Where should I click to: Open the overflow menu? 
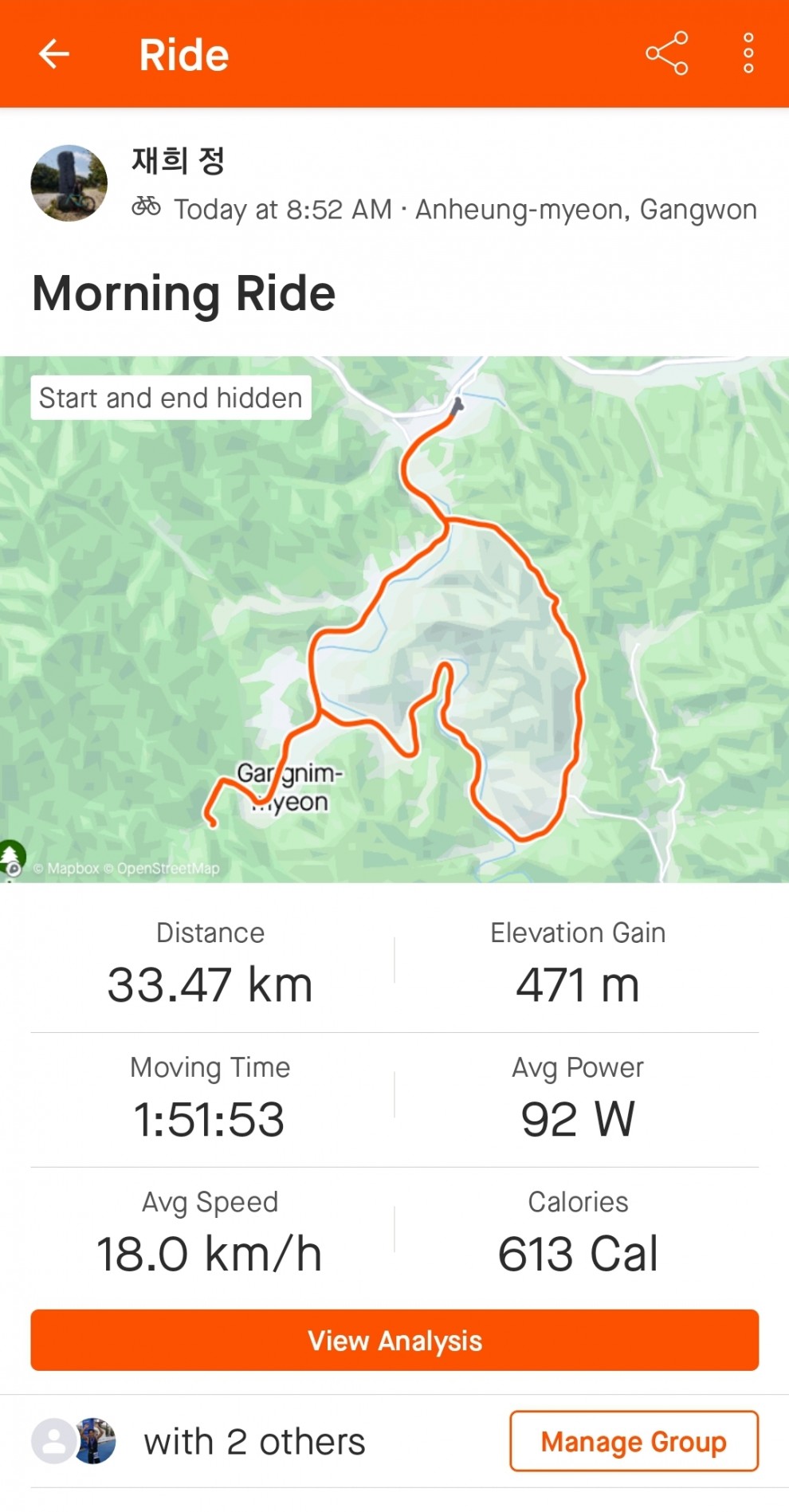tap(748, 53)
